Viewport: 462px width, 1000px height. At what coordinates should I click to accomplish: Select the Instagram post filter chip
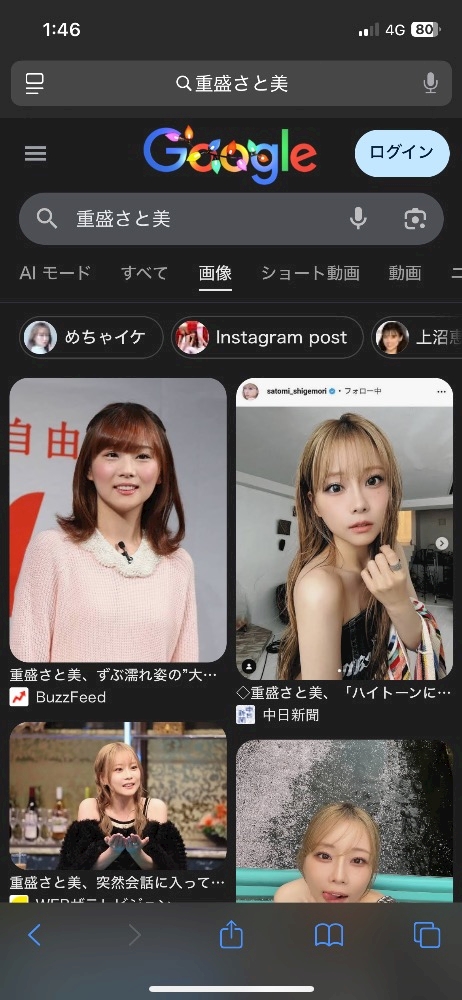click(x=267, y=337)
